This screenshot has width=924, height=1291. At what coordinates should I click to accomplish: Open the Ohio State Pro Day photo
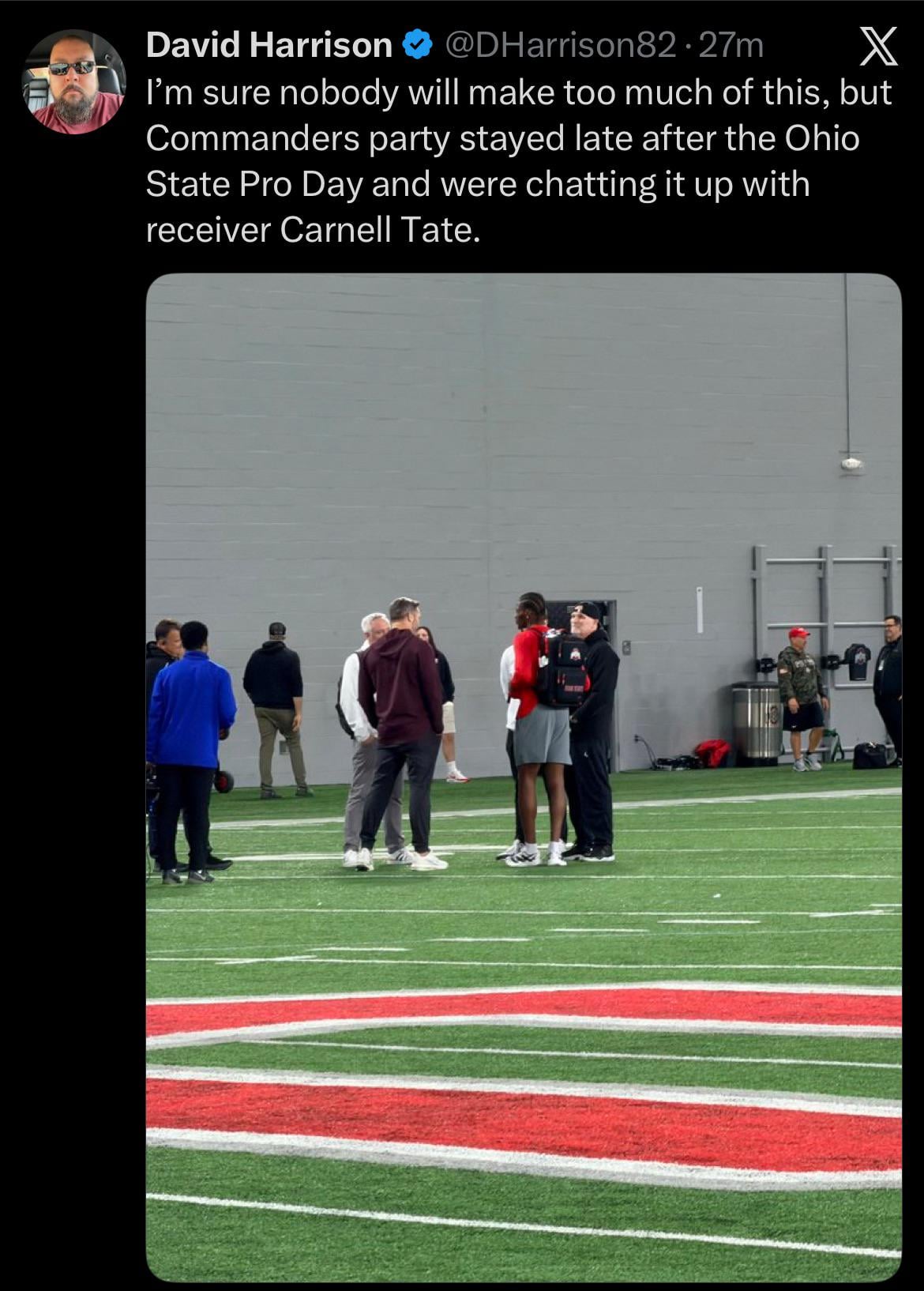[524, 777]
